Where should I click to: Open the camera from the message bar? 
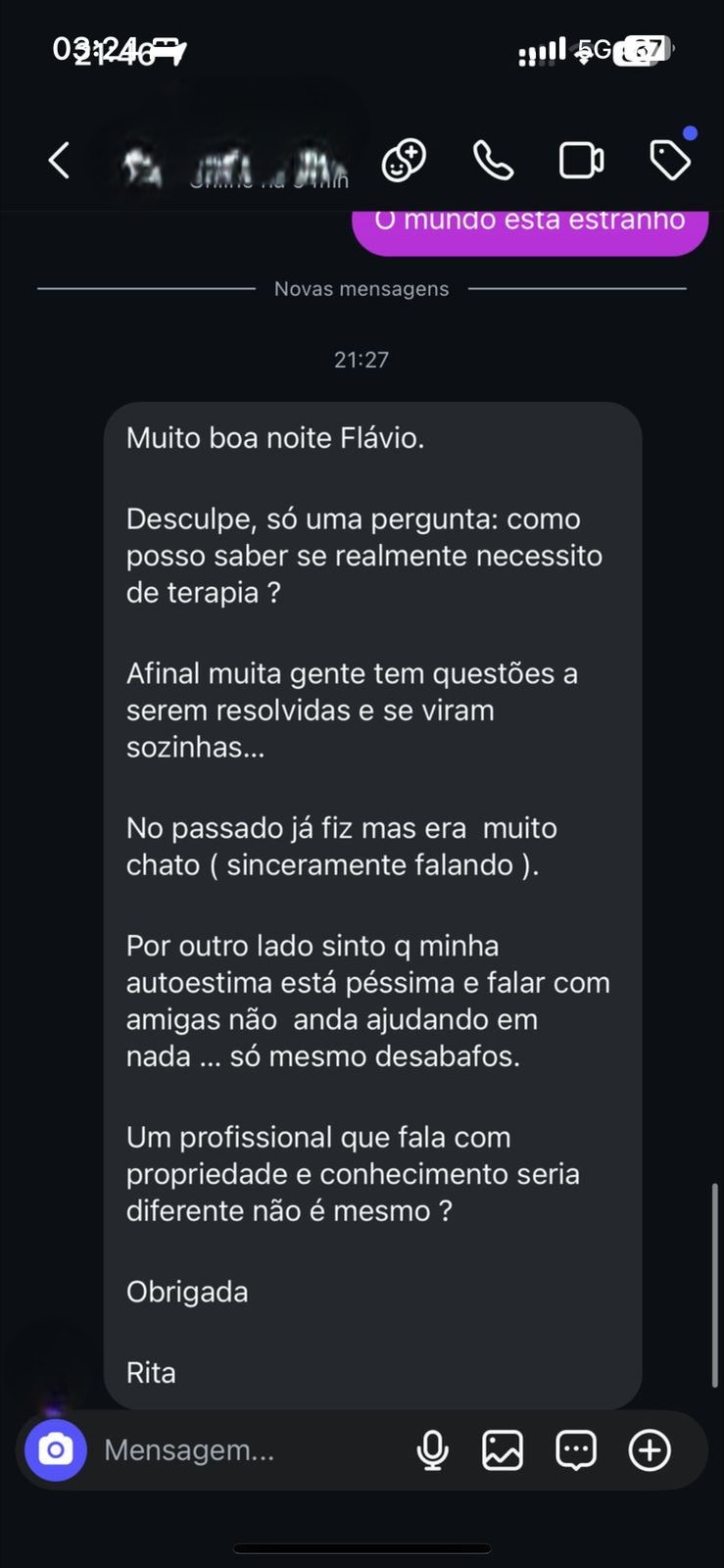pos(56,1449)
